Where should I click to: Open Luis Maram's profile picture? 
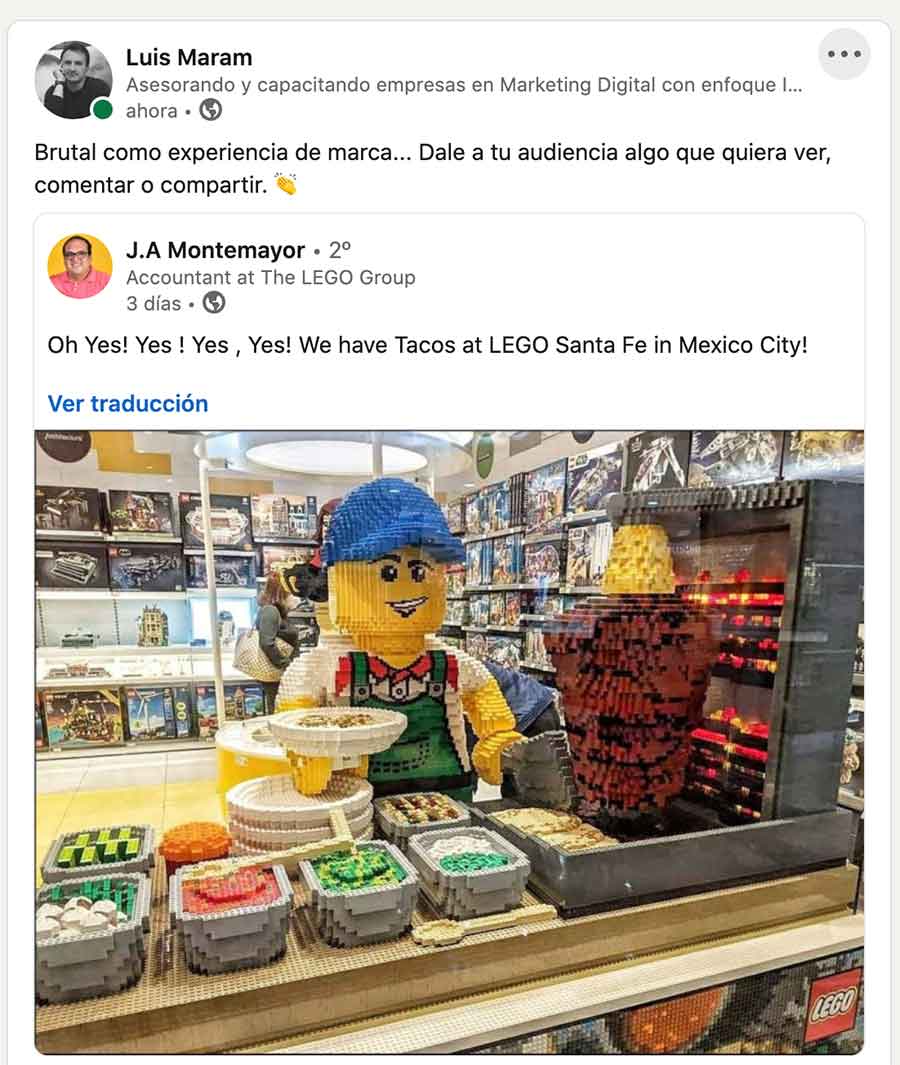[x=73, y=80]
